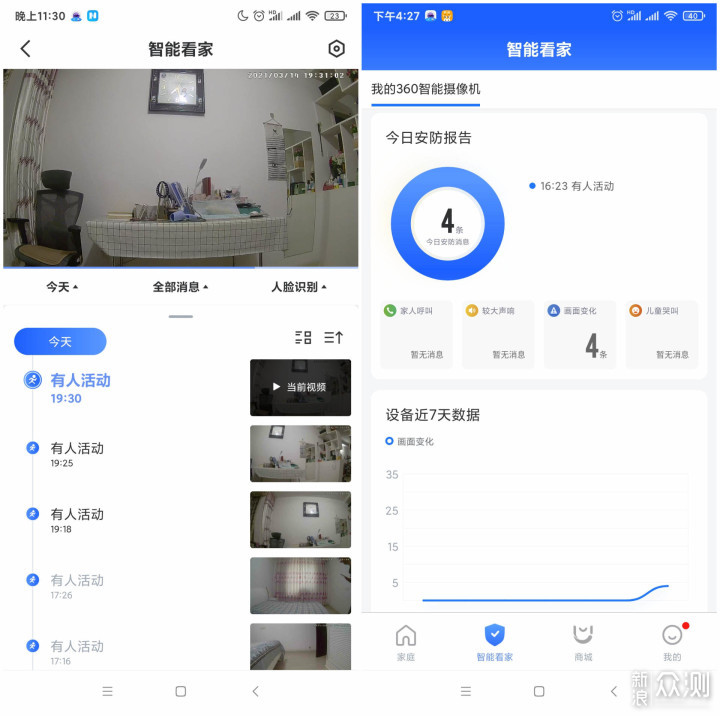Viewport: 720px width, 716px height.
Task: Open the 较大声响 message card
Action: coord(498,334)
